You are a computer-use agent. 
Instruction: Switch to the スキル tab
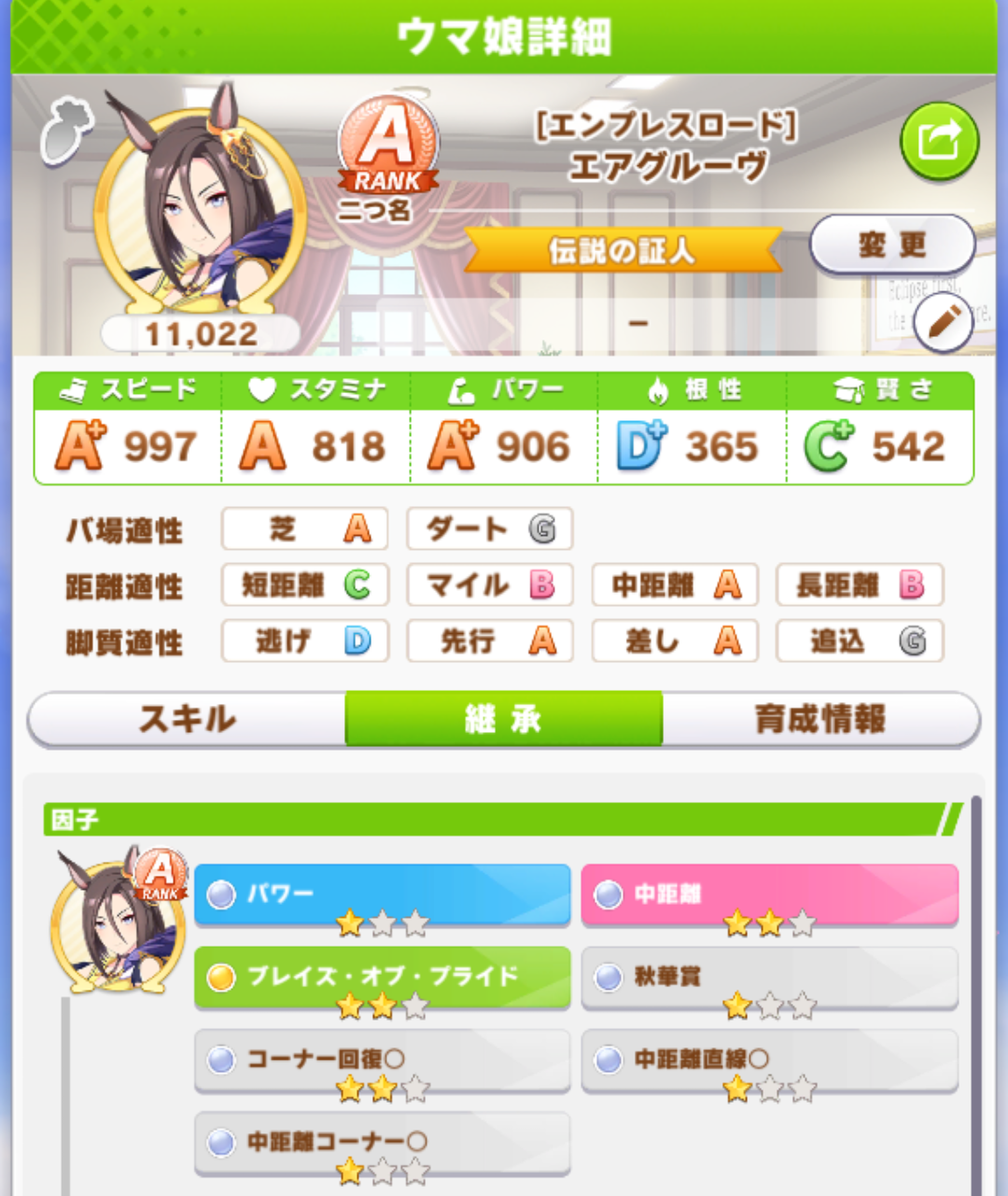(187, 719)
